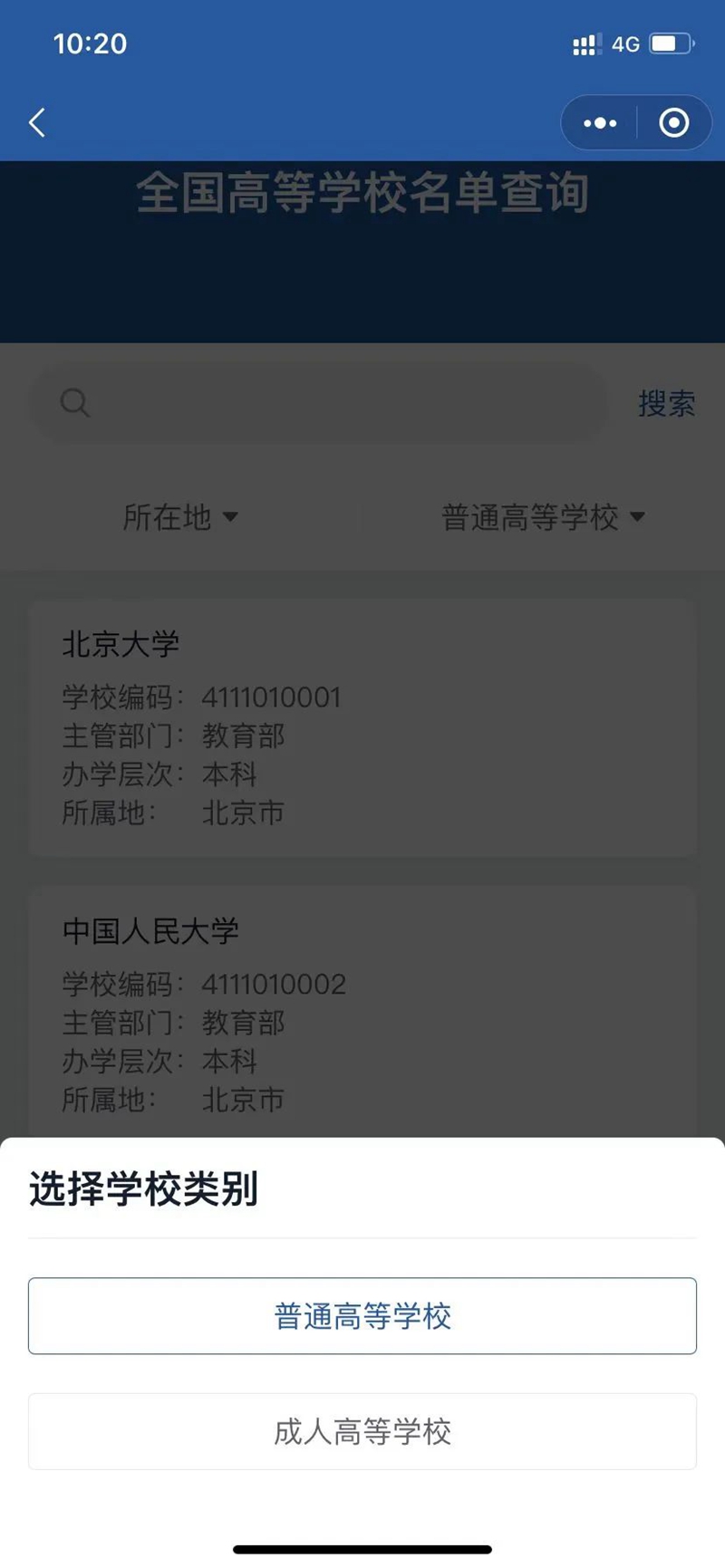Choose 成人高等学校 school category
Screen dimensions: 725x1568
tap(362, 1431)
